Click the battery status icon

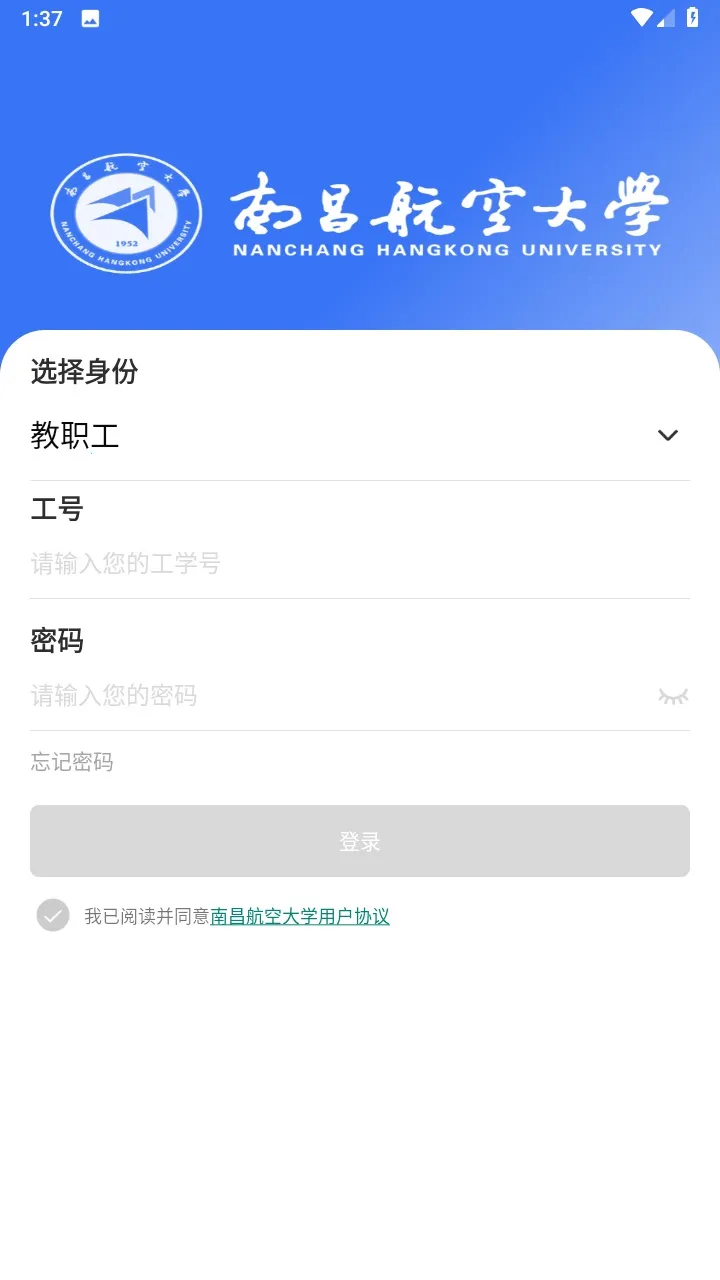(x=692, y=17)
